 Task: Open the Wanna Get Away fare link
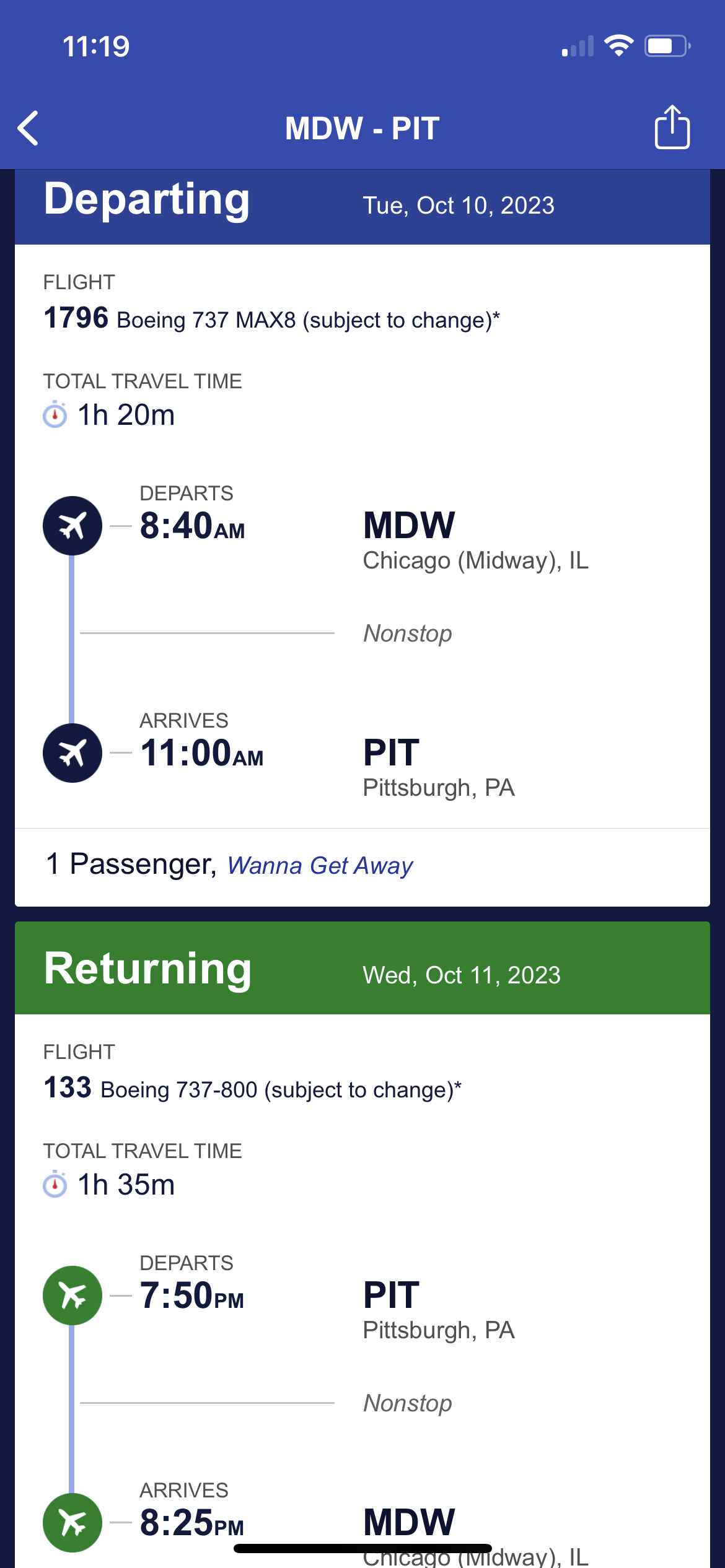coord(320,865)
